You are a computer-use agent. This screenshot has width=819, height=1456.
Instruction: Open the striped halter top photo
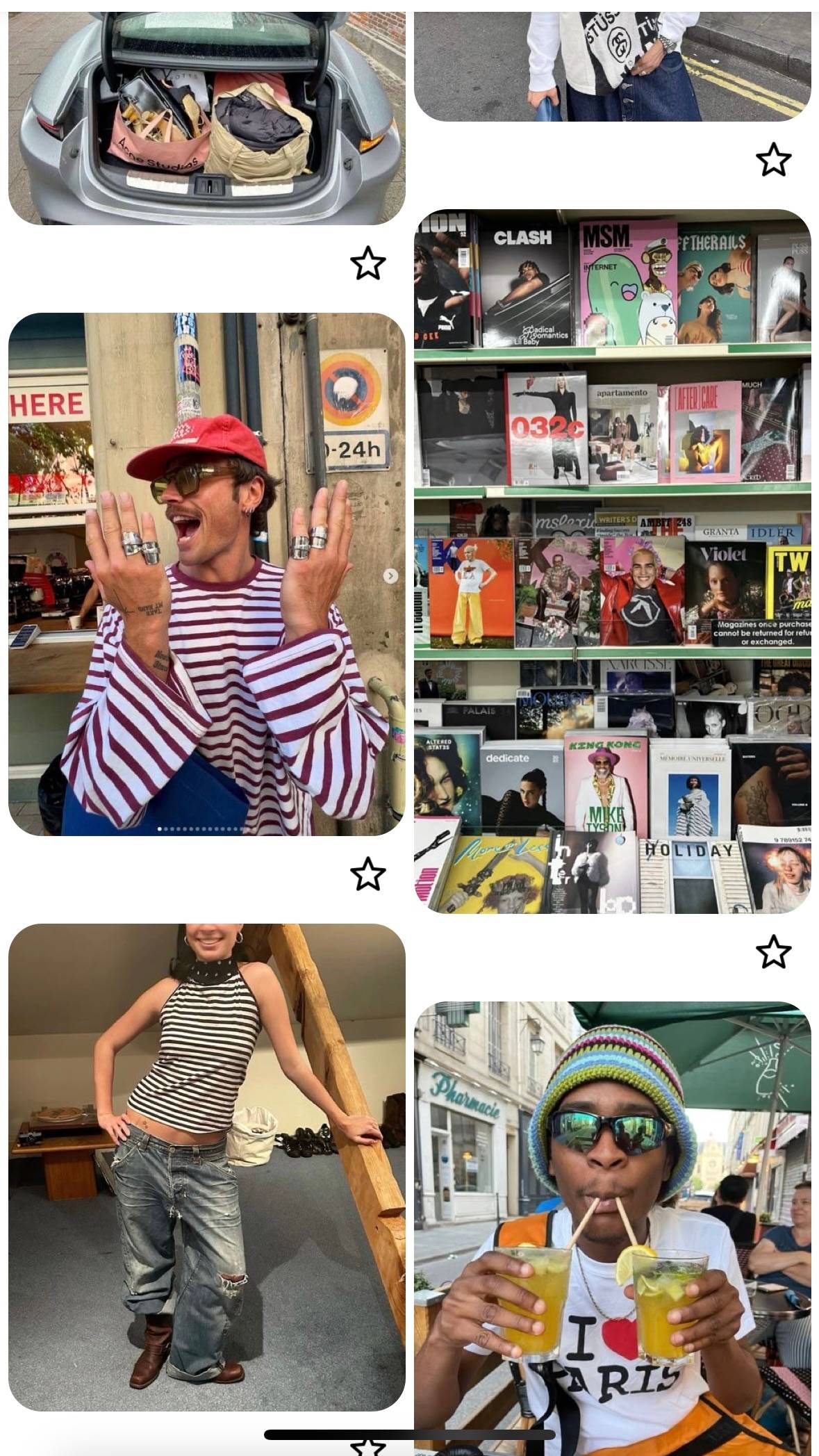point(207,1168)
